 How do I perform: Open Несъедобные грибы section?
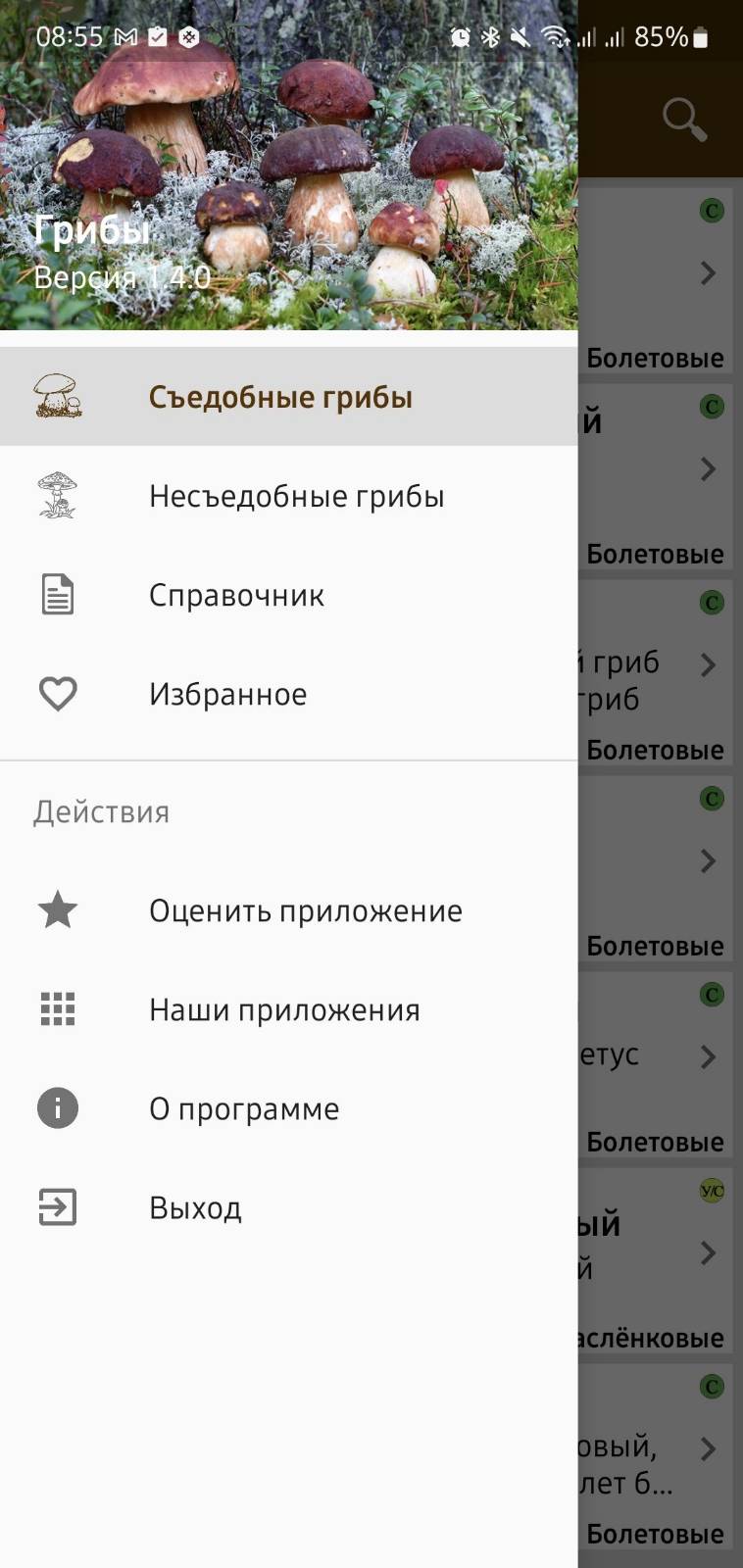[288, 496]
